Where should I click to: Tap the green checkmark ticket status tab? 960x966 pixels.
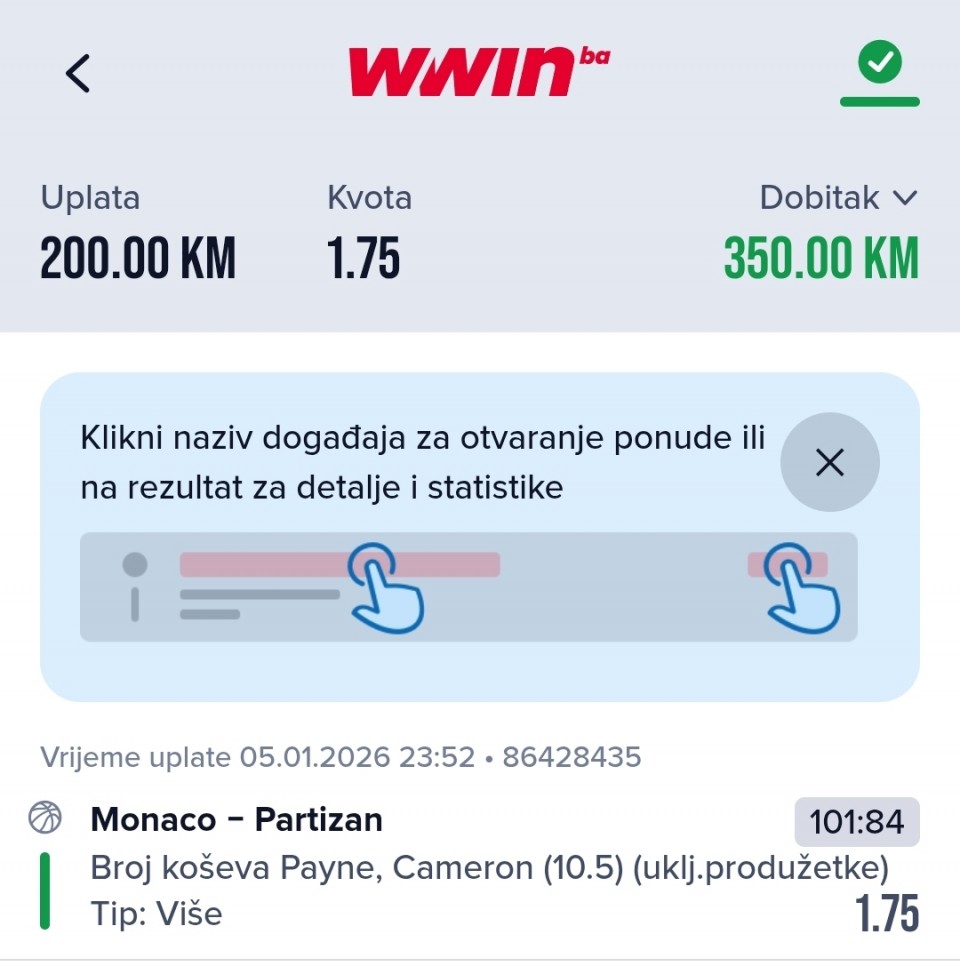click(x=880, y=66)
